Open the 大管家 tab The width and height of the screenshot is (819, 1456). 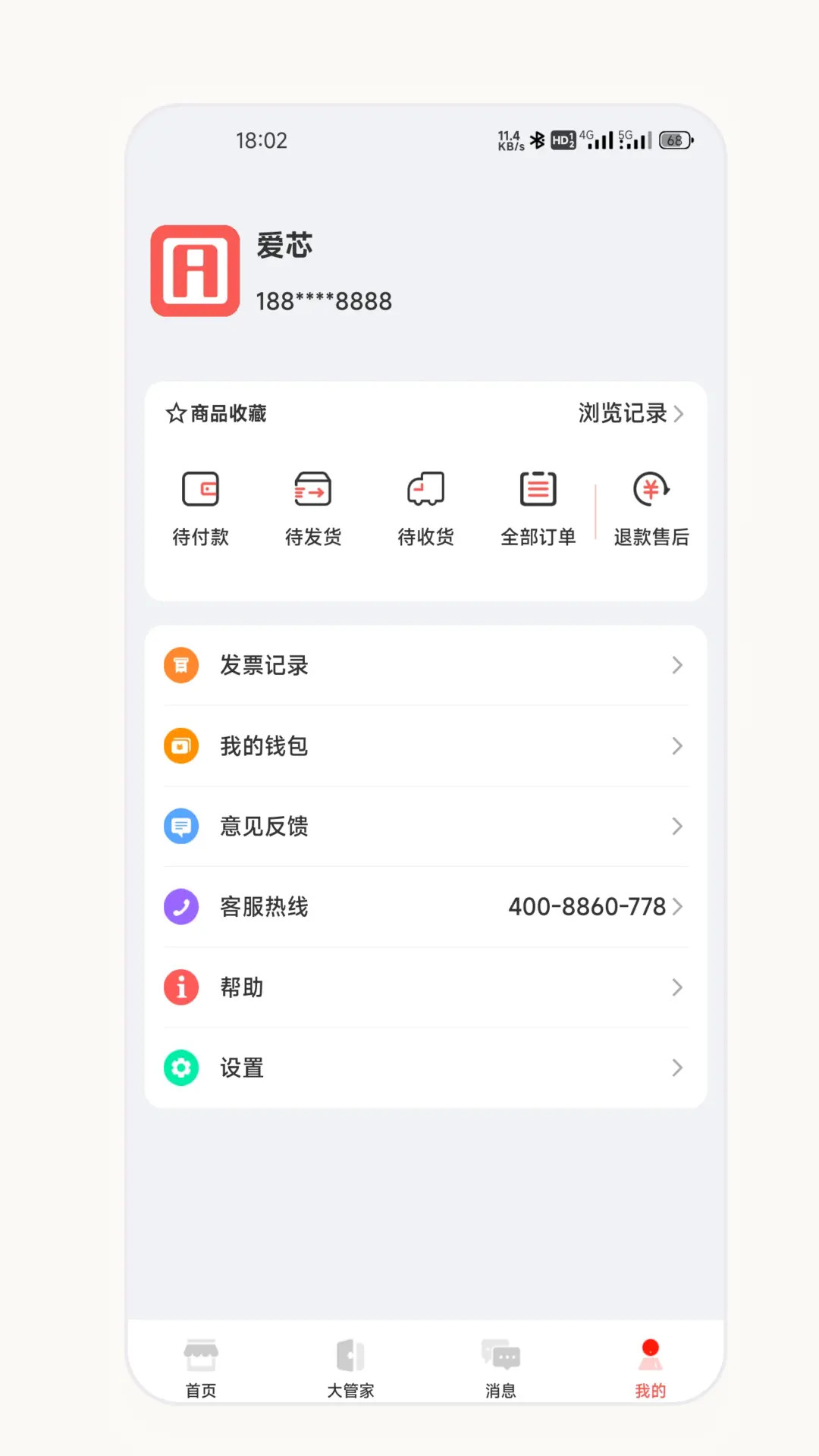coord(350,1365)
